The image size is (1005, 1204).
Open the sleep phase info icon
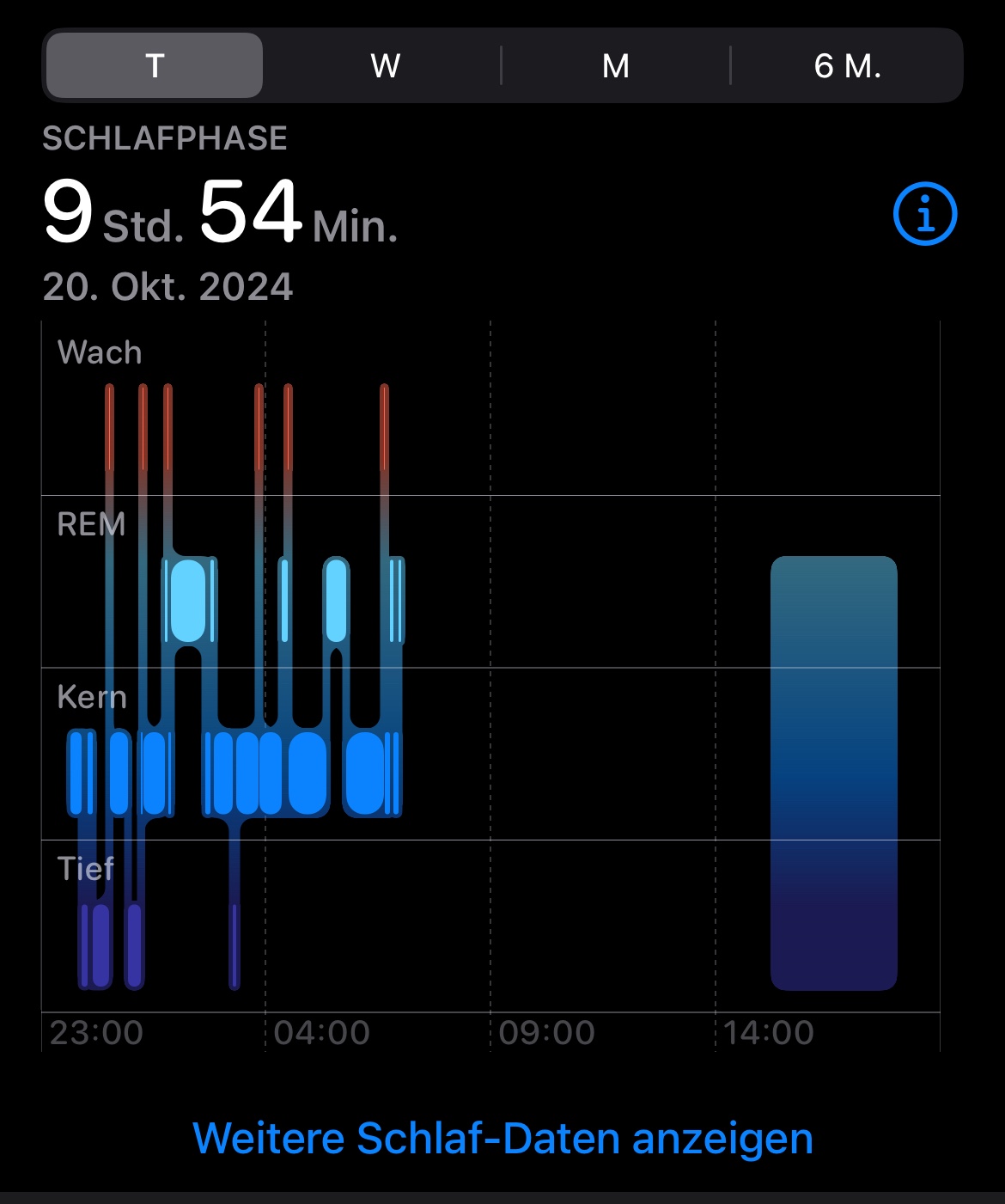[x=924, y=214]
